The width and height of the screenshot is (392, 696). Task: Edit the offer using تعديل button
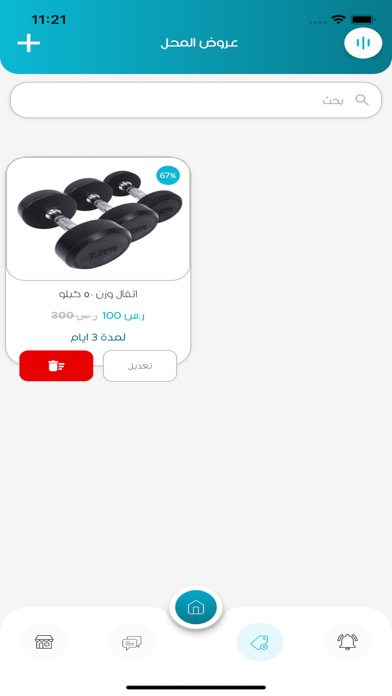coord(140,366)
